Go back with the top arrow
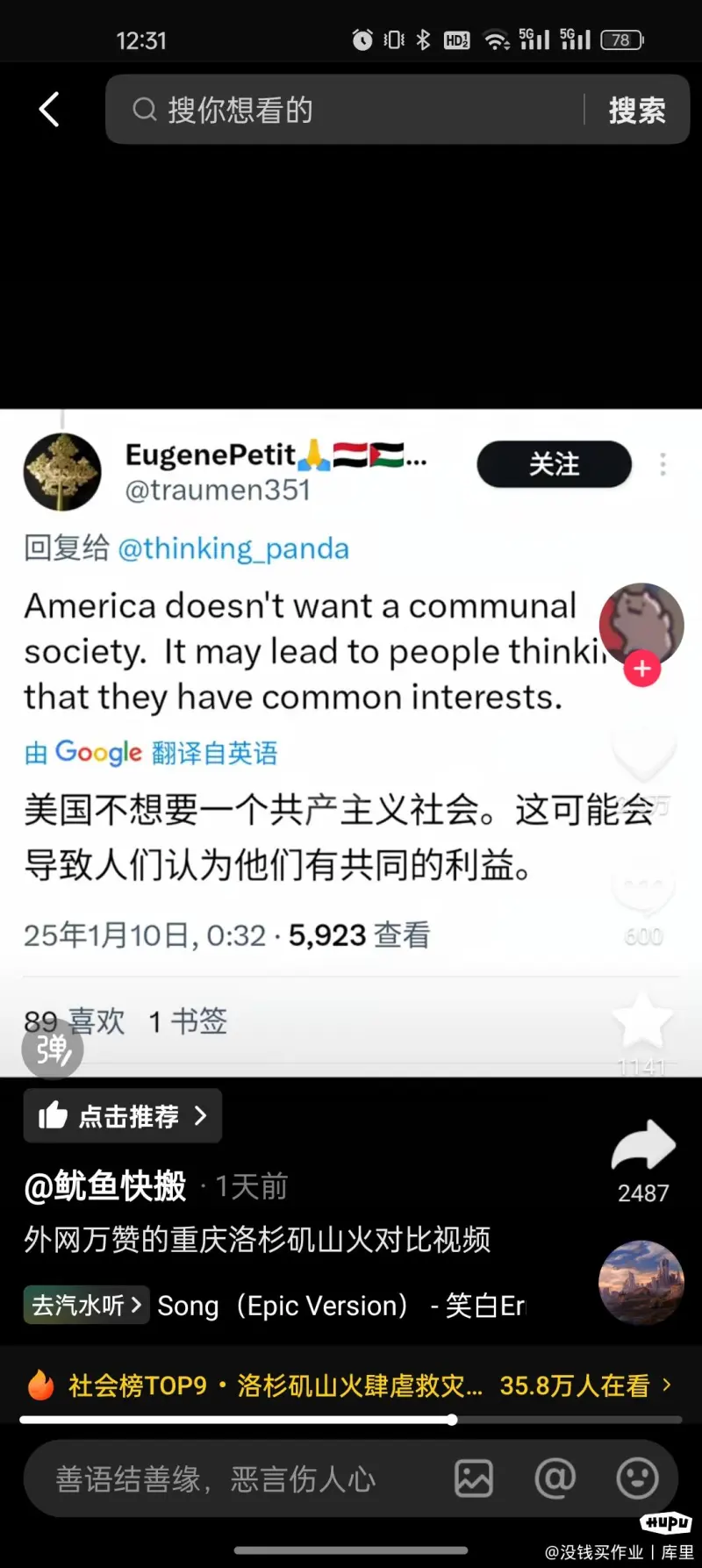The width and height of the screenshot is (702, 1568). pos(50,110)
